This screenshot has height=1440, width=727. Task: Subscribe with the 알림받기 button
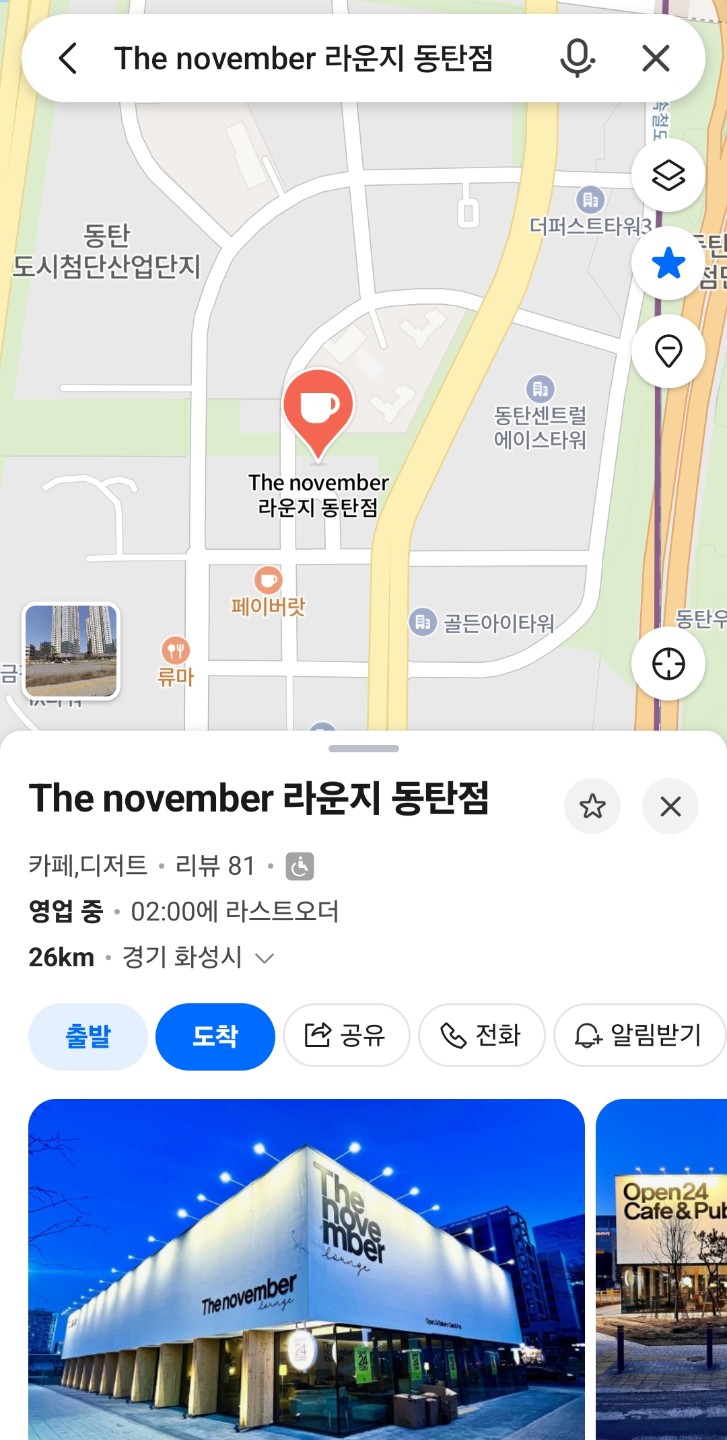point(639,1036)
